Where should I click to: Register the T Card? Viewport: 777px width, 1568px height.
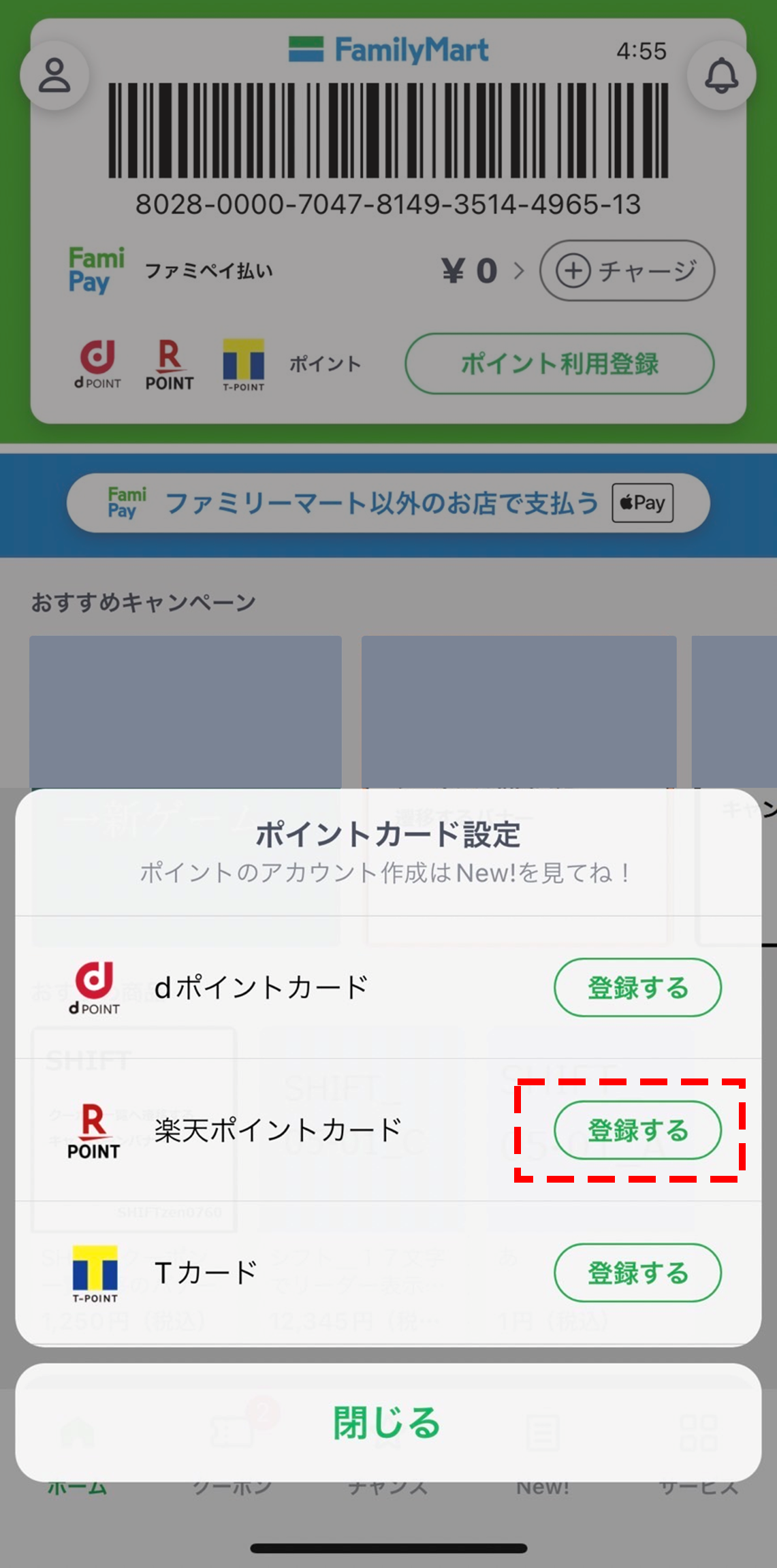pyautogui.click(x=637, y=1273)
